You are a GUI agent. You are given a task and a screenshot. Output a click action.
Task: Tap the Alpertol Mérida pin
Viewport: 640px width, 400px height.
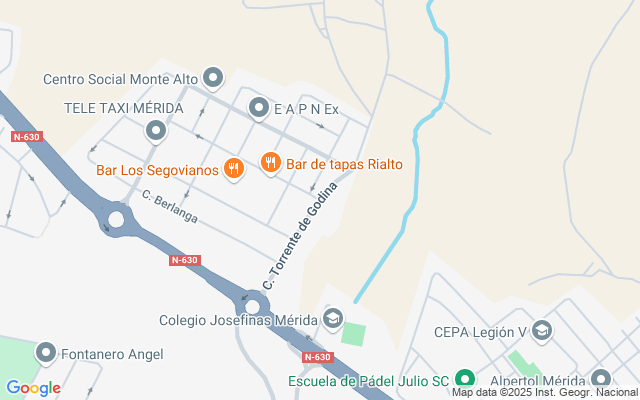pyautogui.click(x=601, y=379)
